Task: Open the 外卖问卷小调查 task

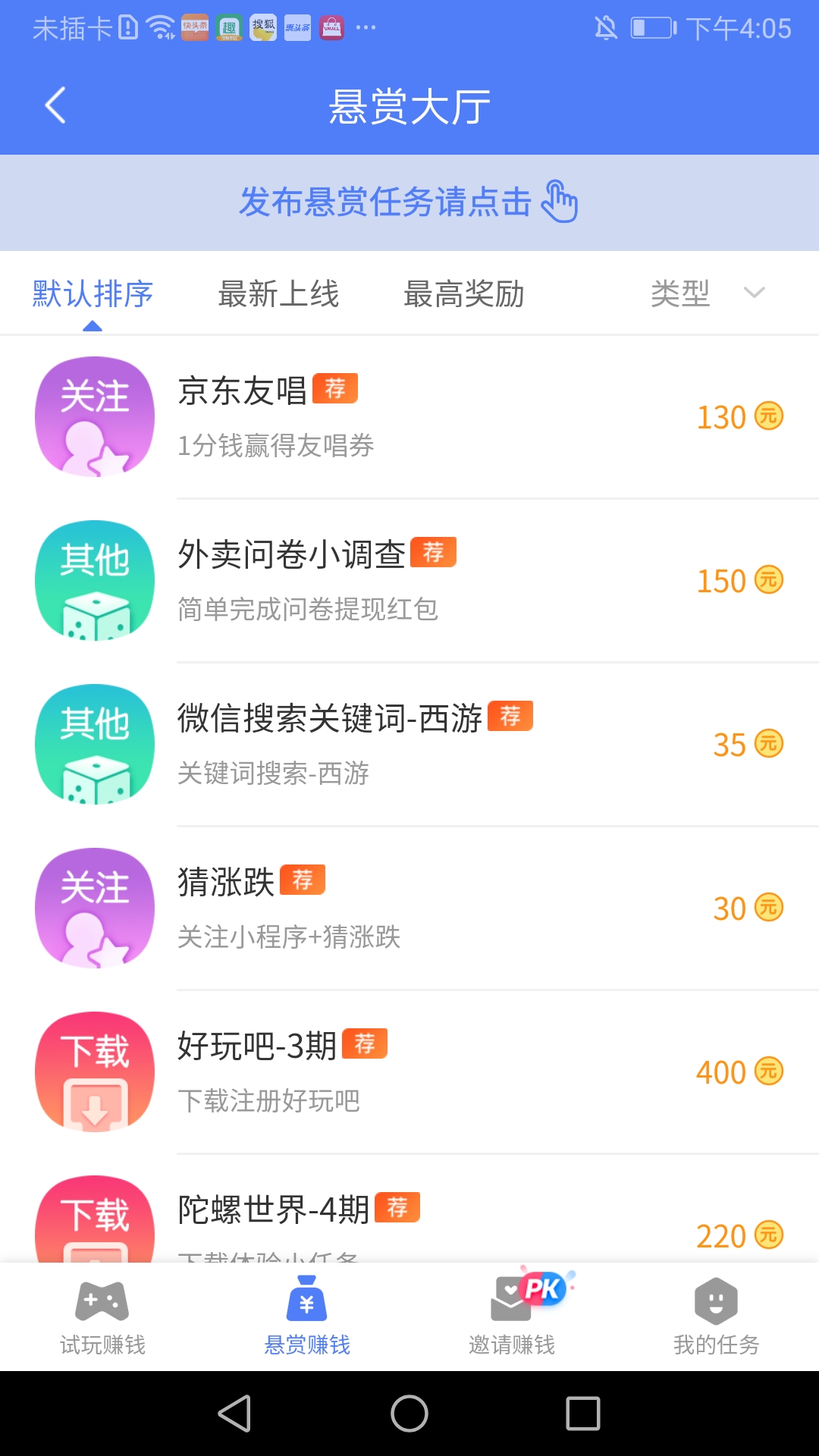Action: (x=409, y=581)
